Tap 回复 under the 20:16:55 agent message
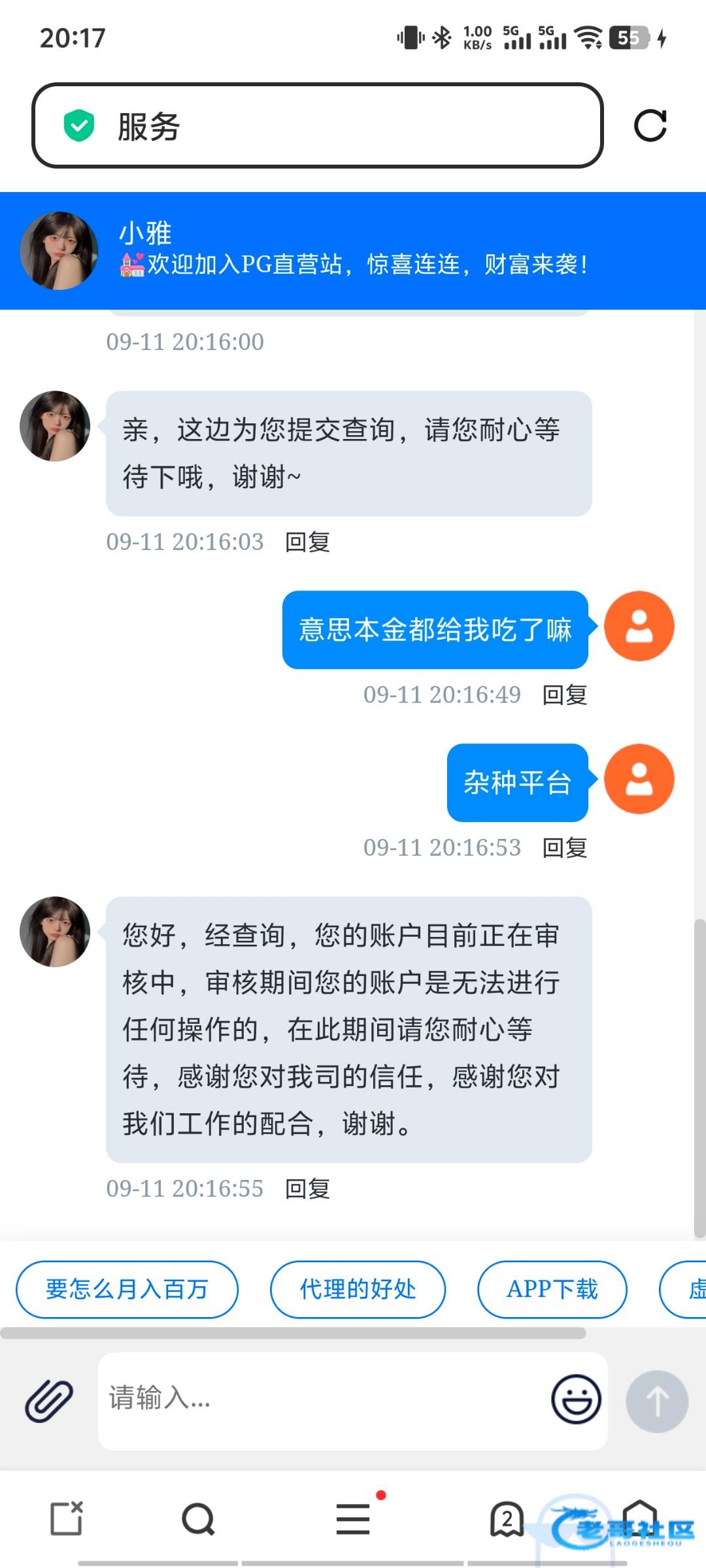 point(307,1188)
